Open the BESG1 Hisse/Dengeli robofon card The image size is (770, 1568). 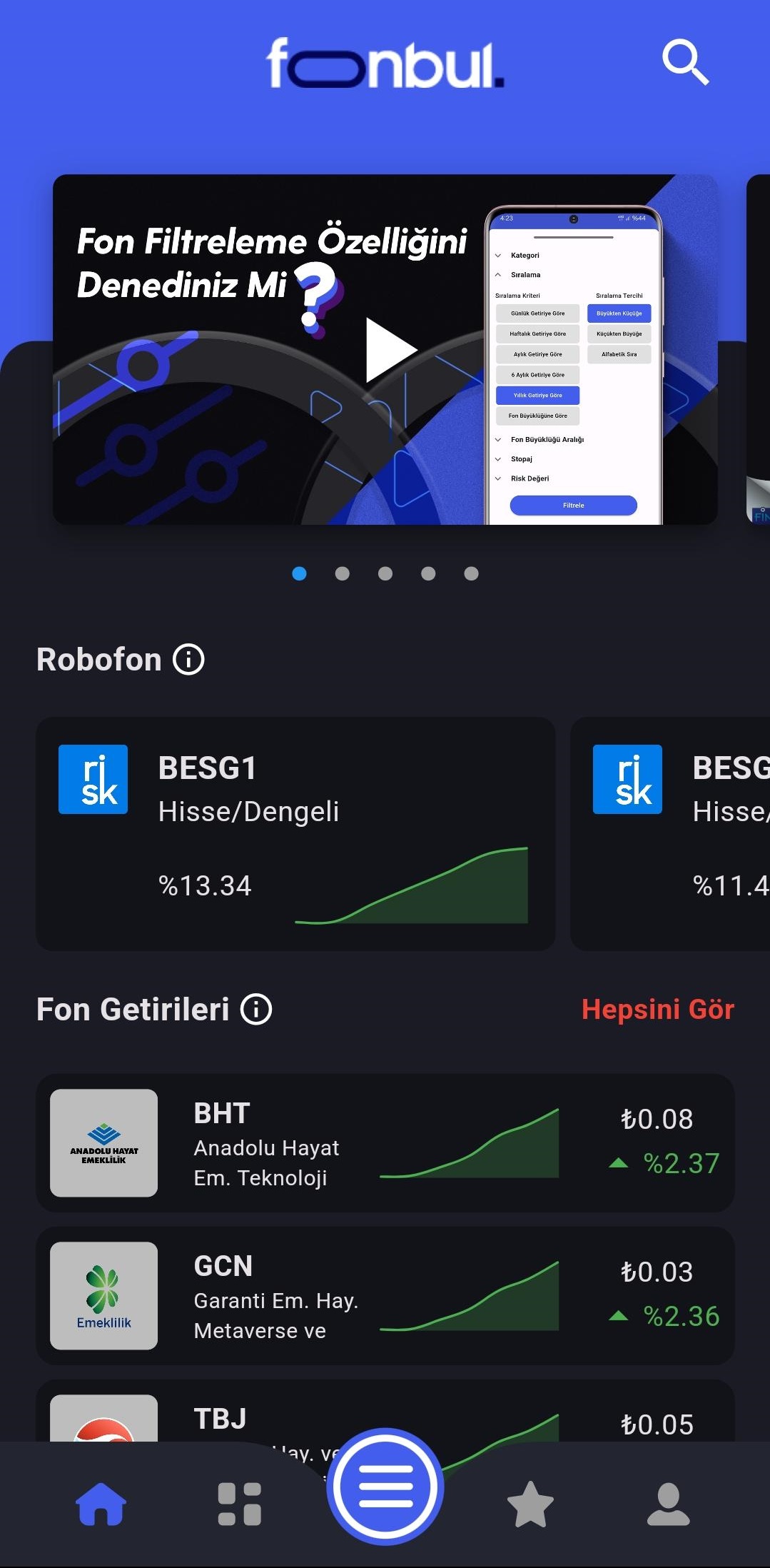click(295, 833)
